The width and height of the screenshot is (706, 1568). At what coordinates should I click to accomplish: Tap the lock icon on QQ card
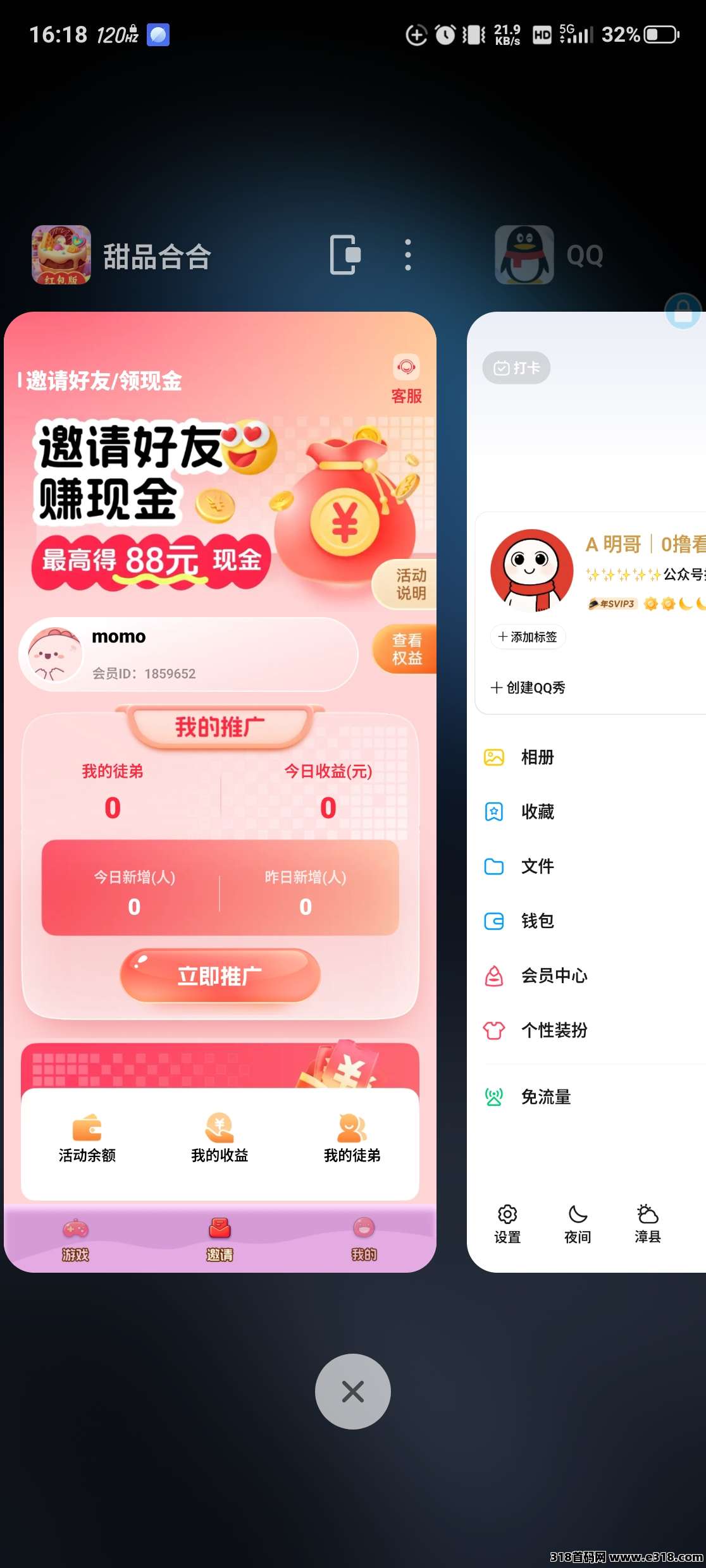point(683,311)
